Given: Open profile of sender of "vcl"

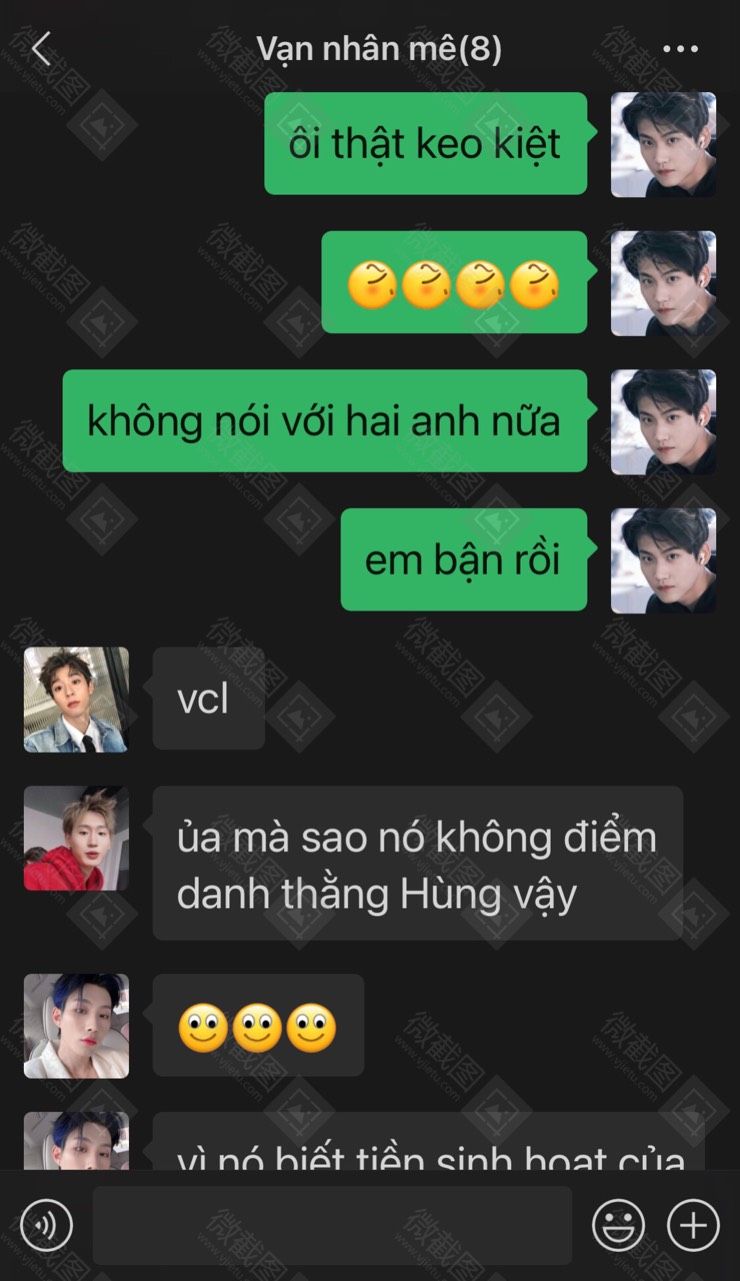Looking at the screenshot, I should click(x=76, y=699).
